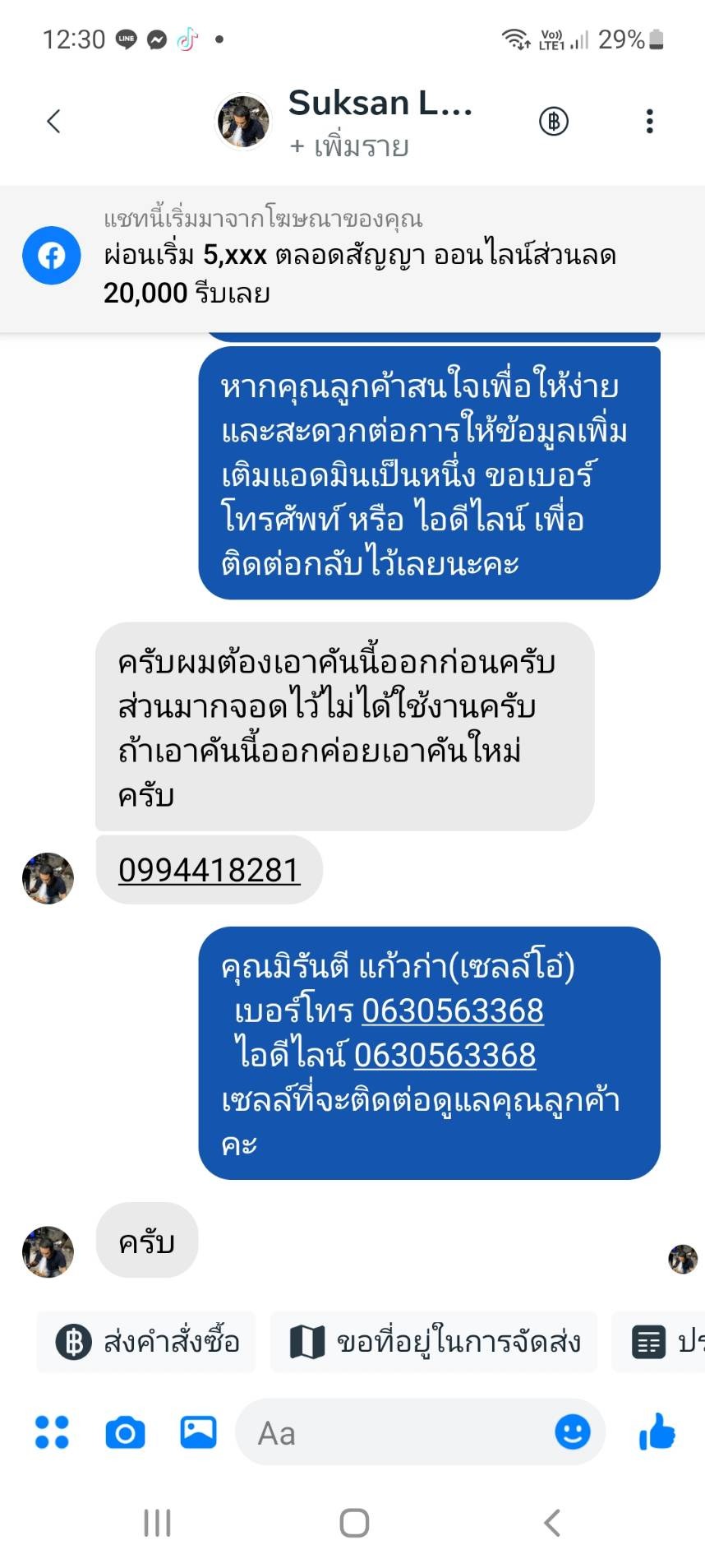Open the three-dot overflow menu

(649, 122)
